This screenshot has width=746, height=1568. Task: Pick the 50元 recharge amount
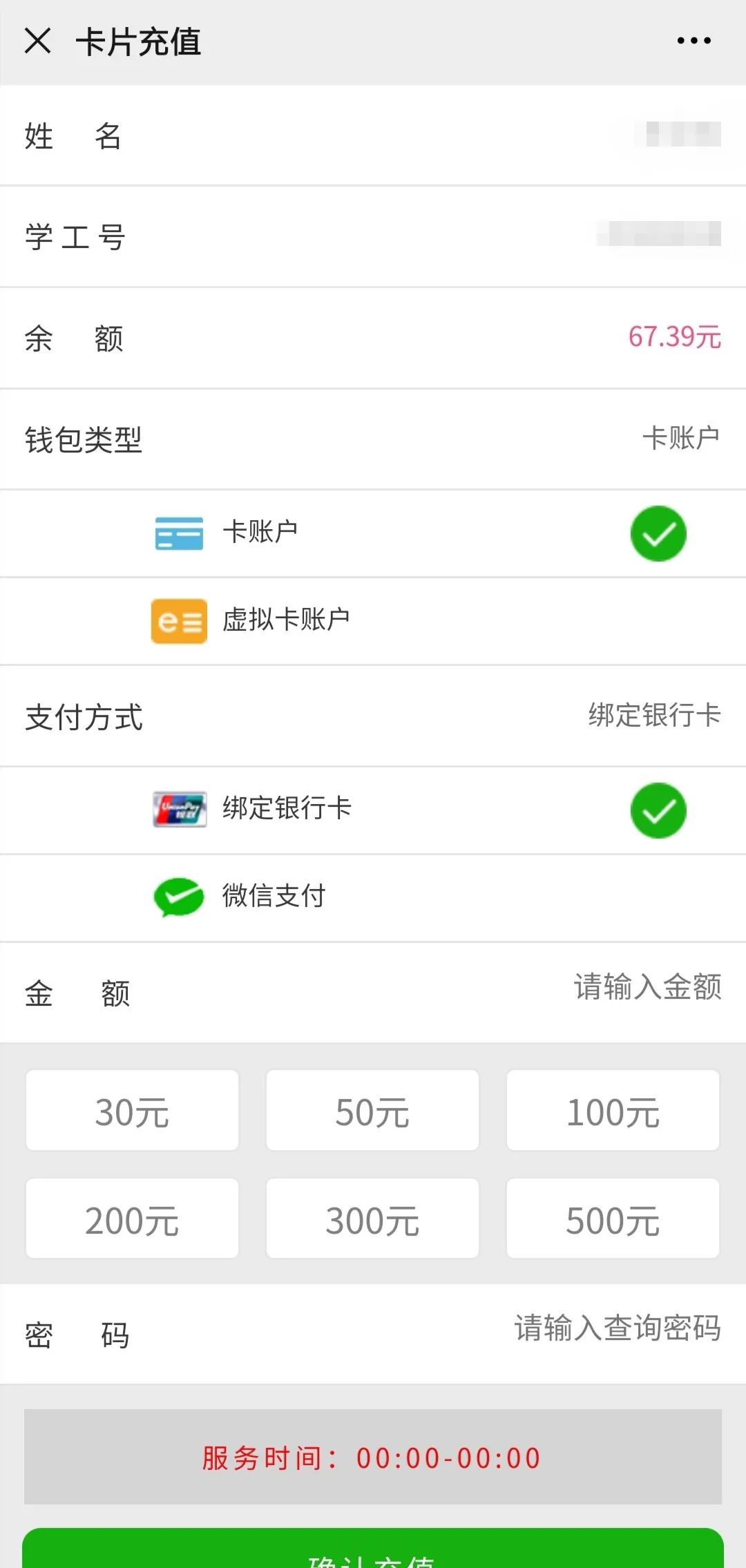tap(372, 1111)
